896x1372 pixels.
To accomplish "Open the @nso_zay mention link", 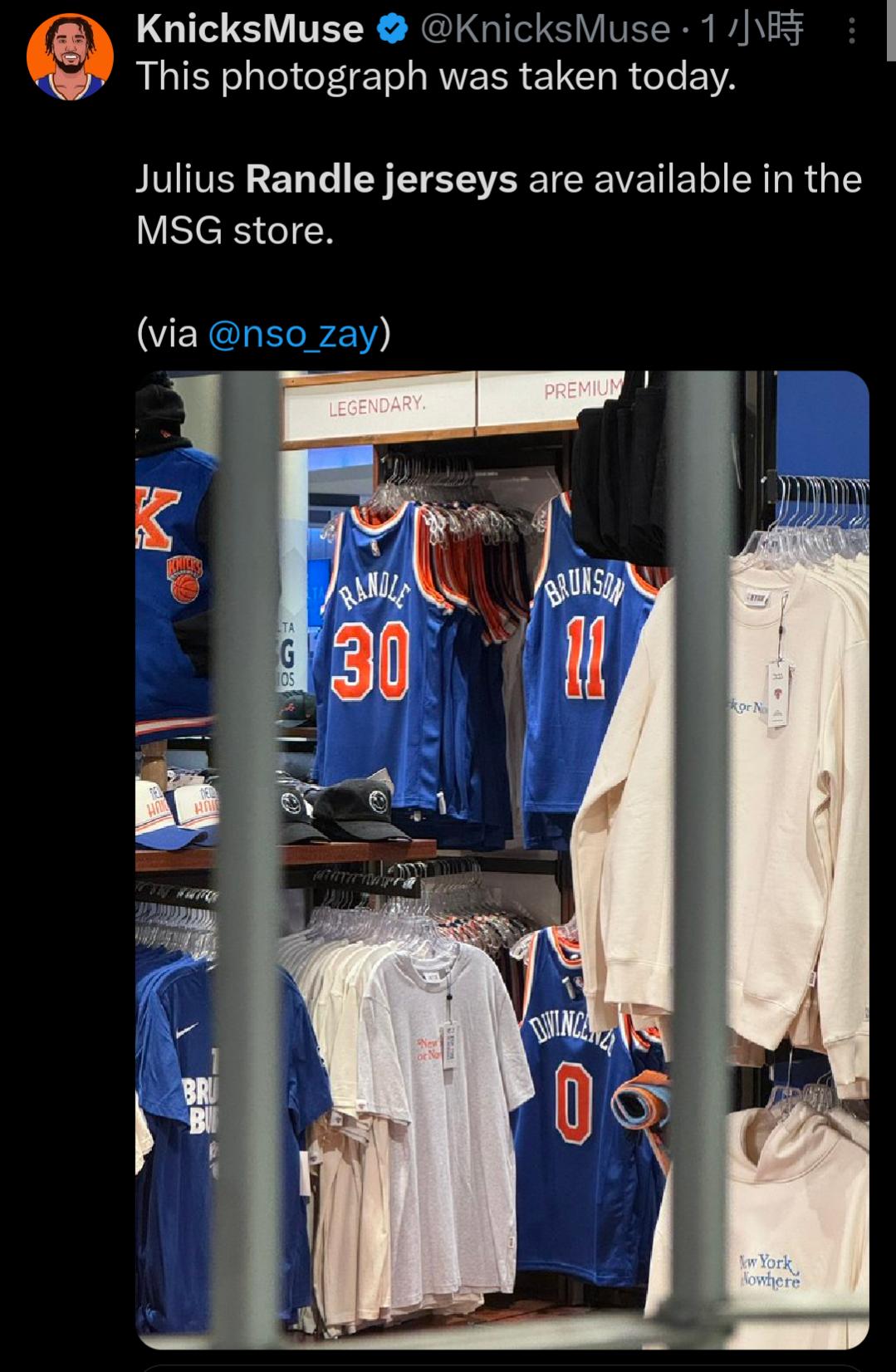I will pos(293,334).
